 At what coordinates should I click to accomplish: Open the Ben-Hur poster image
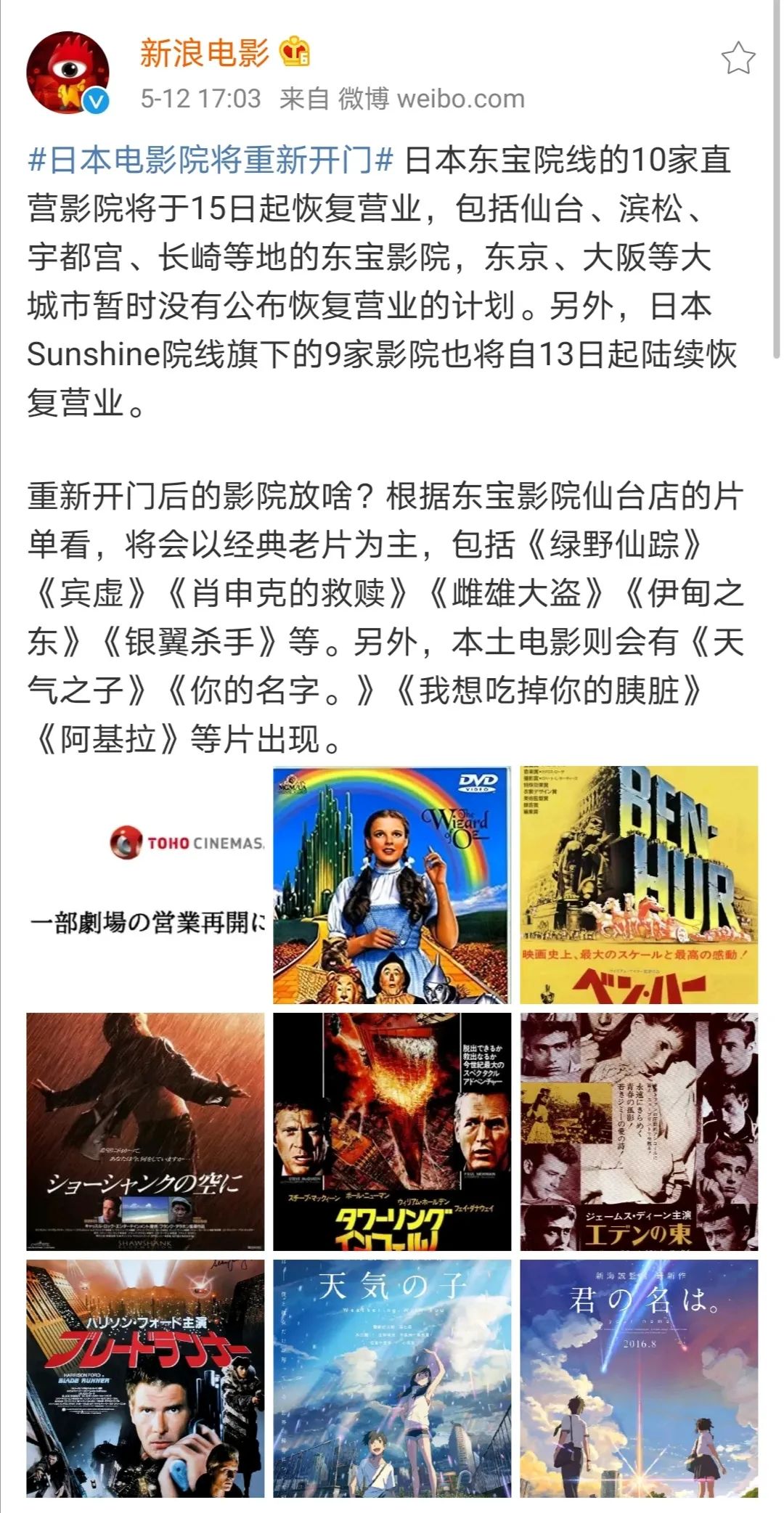(x=639, y=884)
